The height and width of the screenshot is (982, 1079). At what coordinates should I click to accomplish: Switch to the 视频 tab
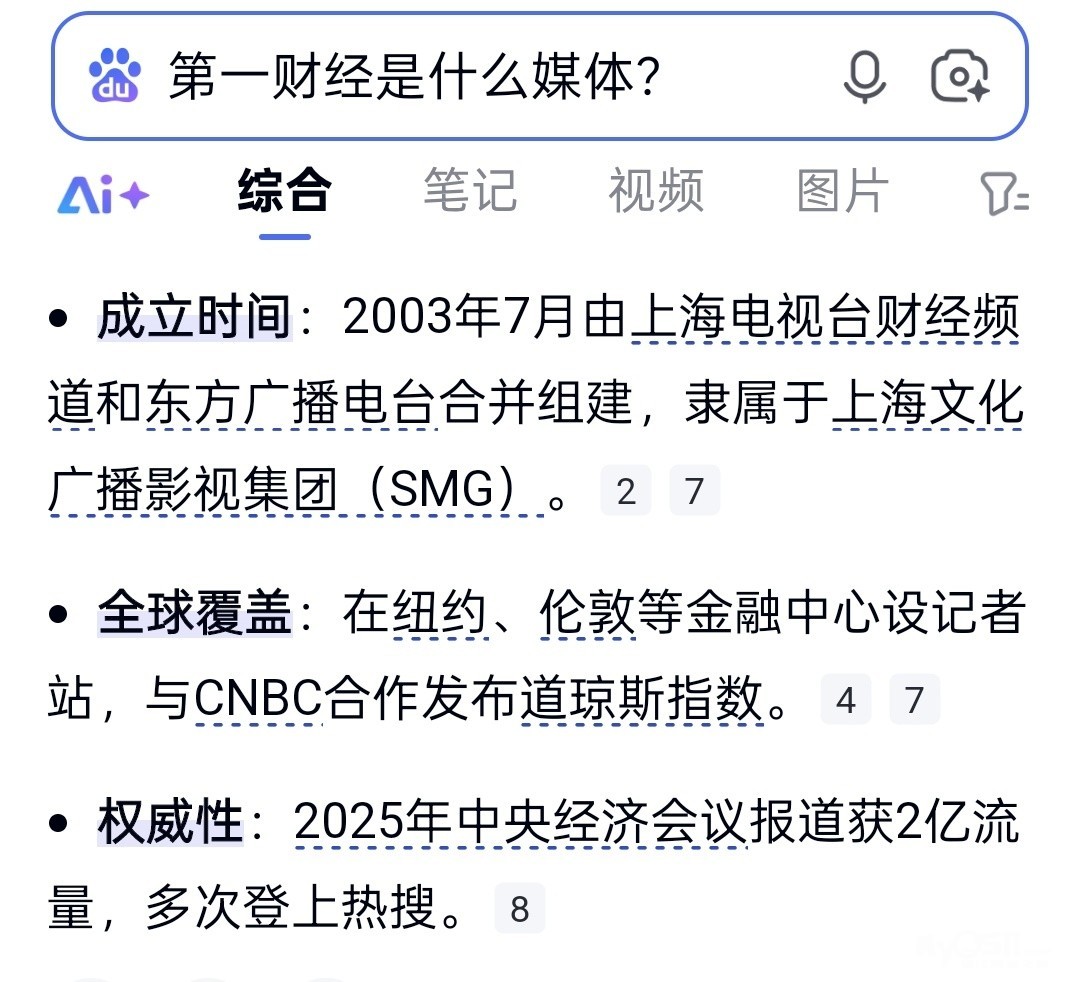[x=656, y=191]
